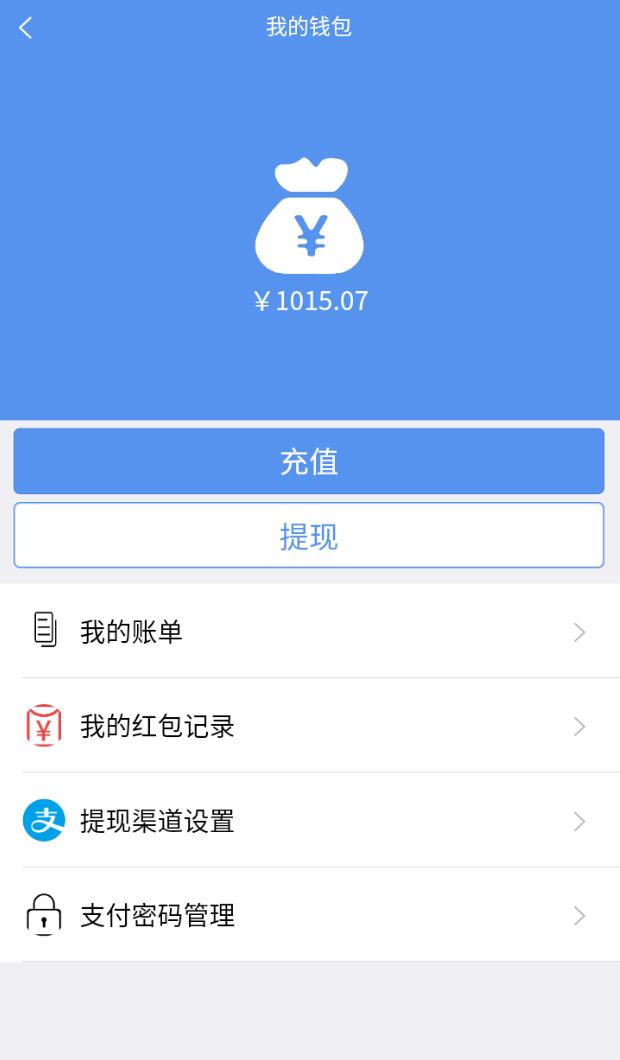Tap the 充值 recharge button
The image size is (620, 1060).
(309, 461)
